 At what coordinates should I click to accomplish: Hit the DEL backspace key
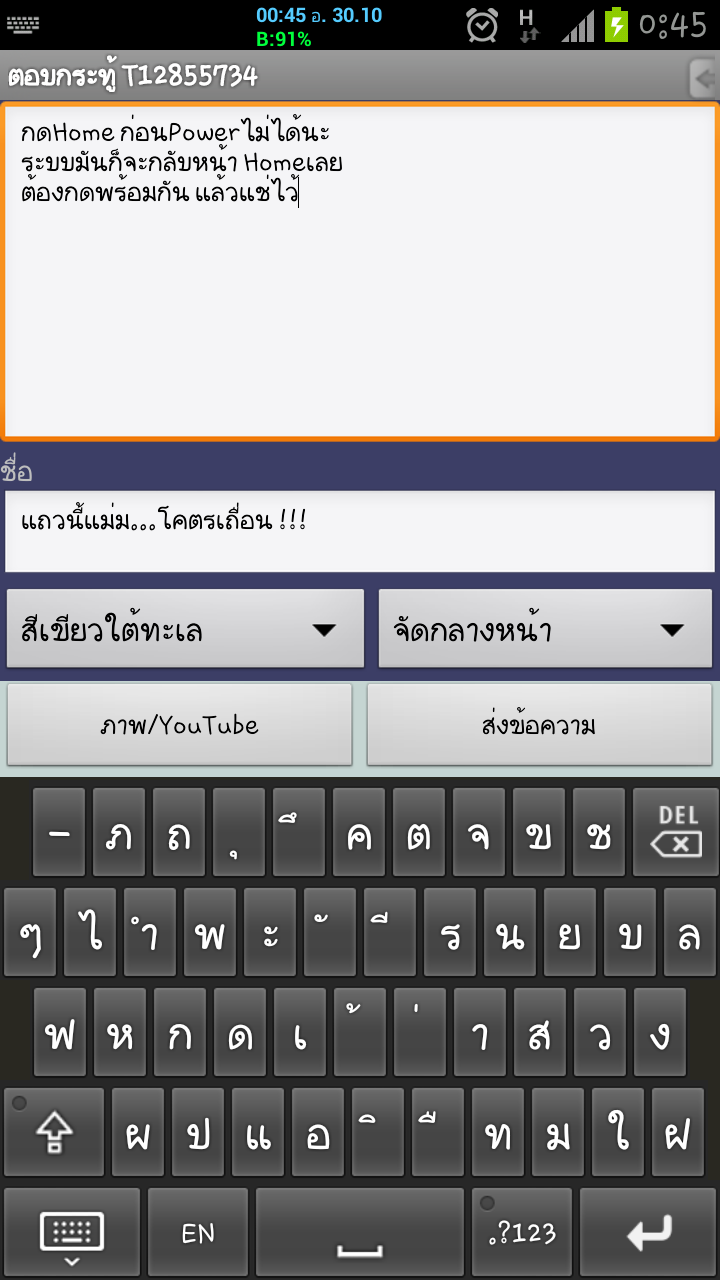click(x=675, y=832)
